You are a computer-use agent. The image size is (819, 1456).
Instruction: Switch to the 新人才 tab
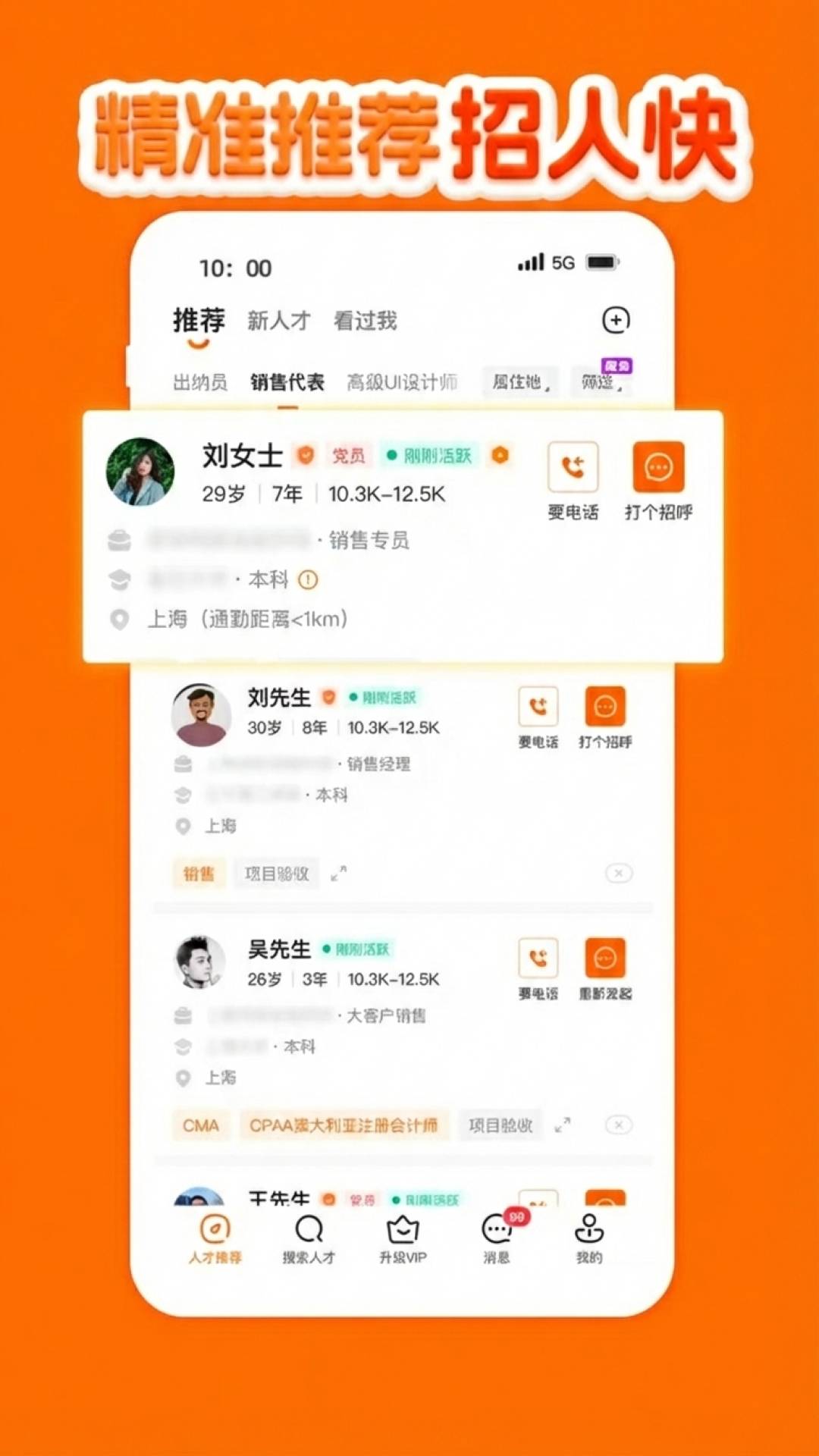pos(278,320)
